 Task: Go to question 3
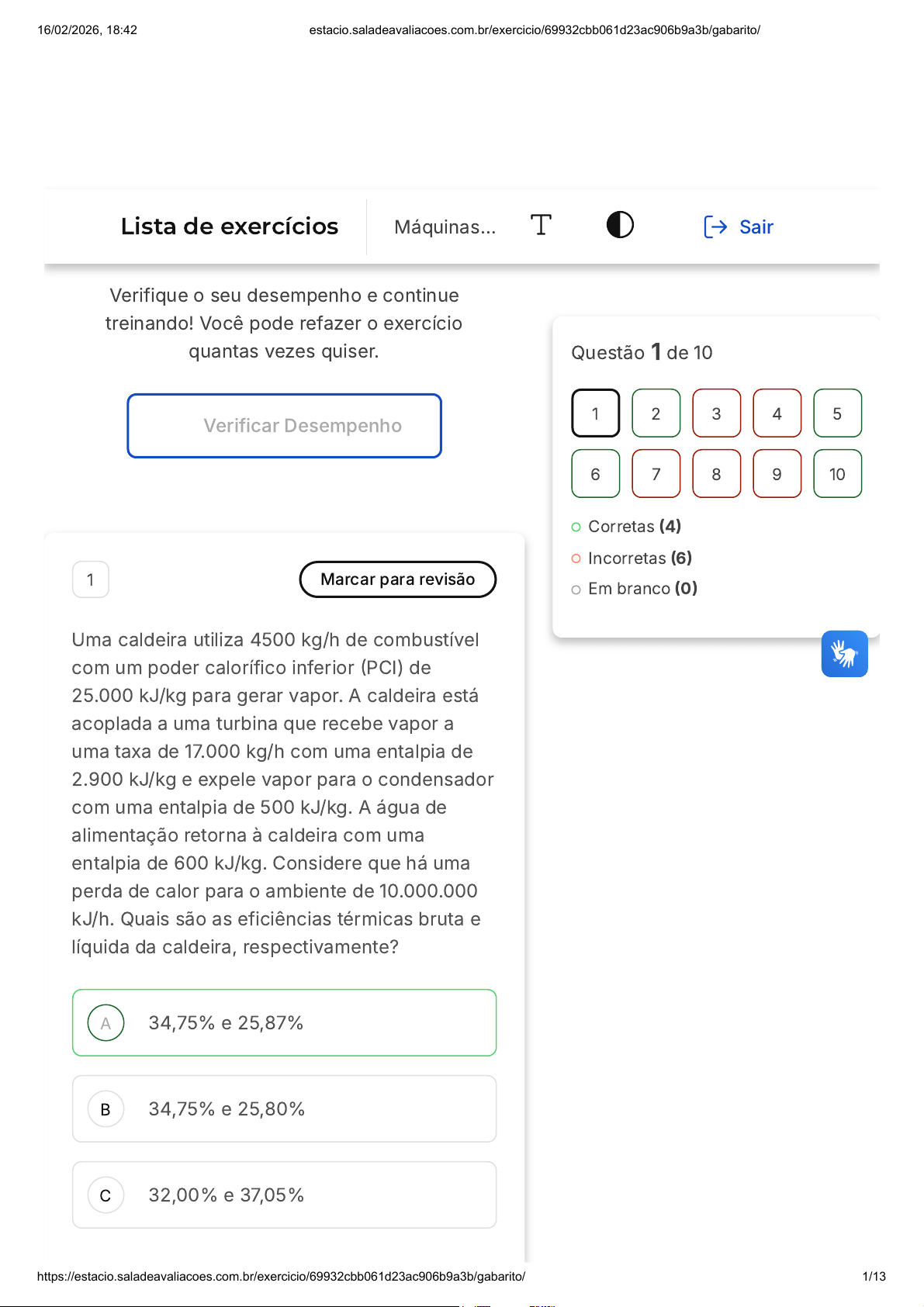tap(717, 413)
